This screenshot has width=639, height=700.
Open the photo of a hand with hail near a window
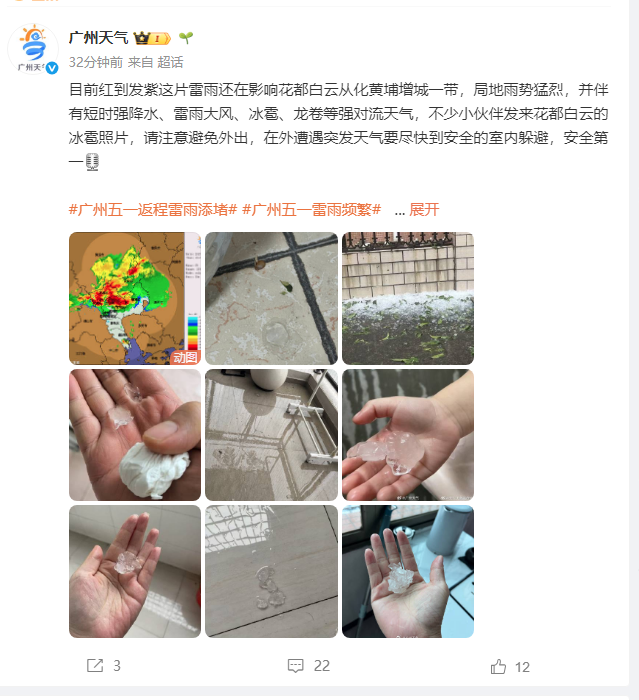click(x=407, y=571)
